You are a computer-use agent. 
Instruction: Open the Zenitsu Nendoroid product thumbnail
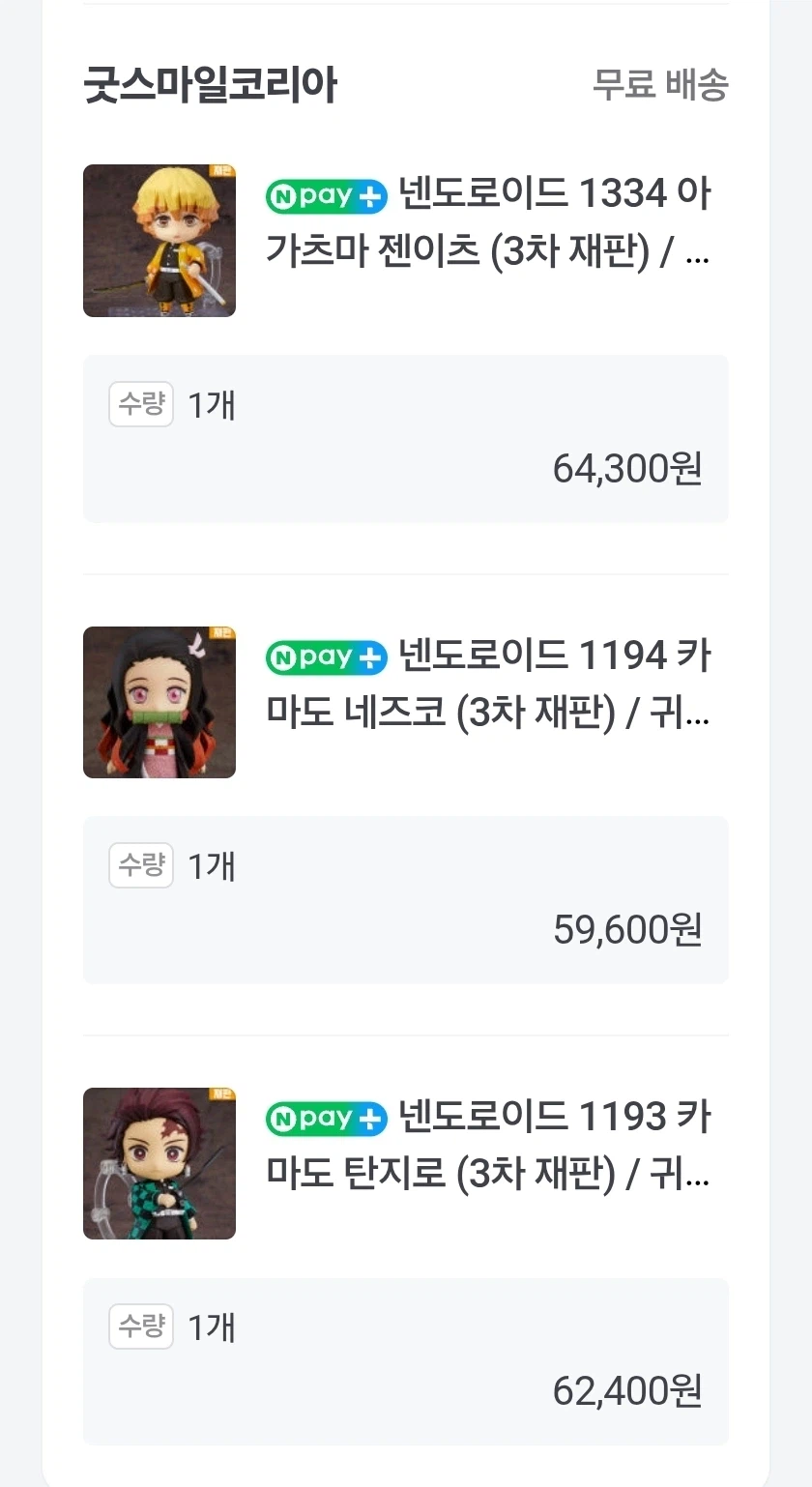(x=159, y=240)
